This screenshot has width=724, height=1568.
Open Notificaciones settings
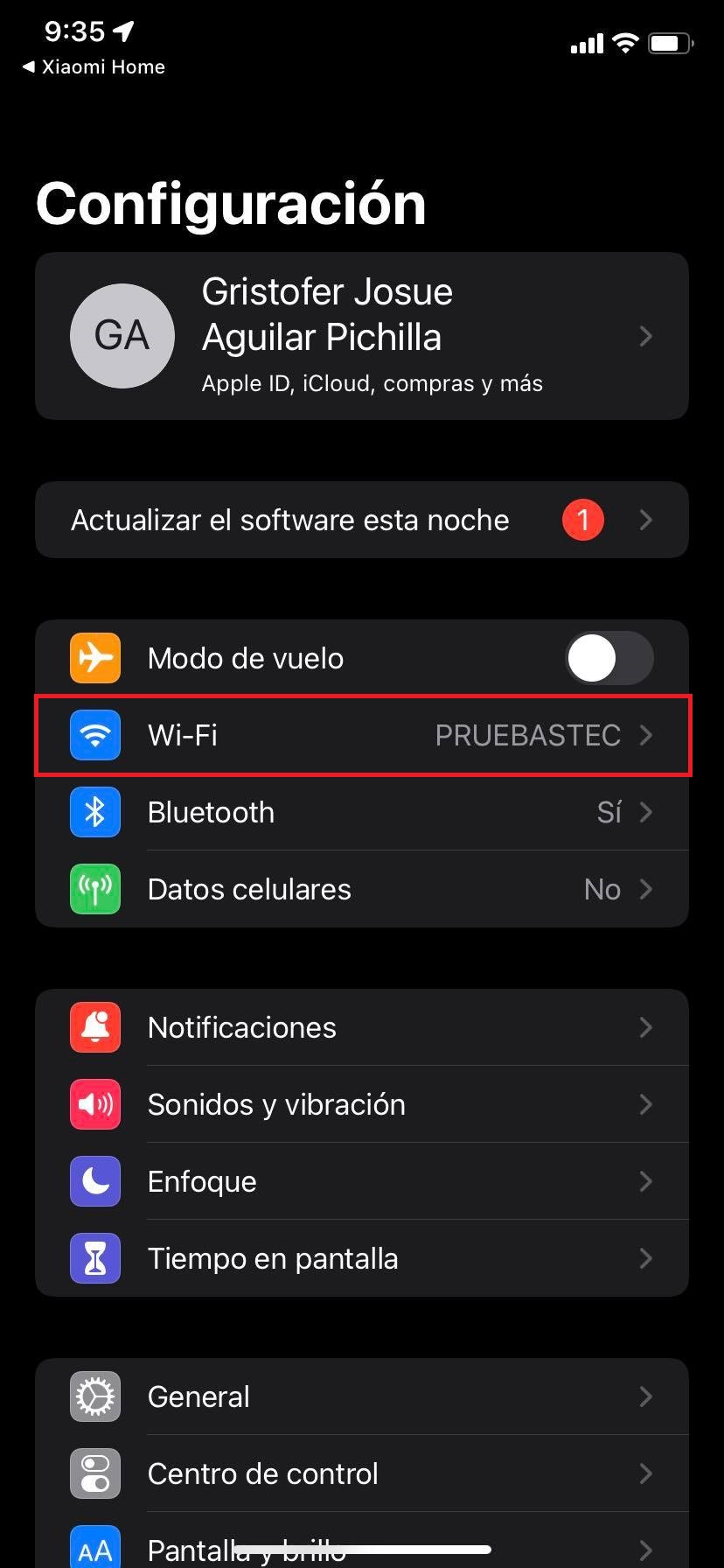point(362,1027)
